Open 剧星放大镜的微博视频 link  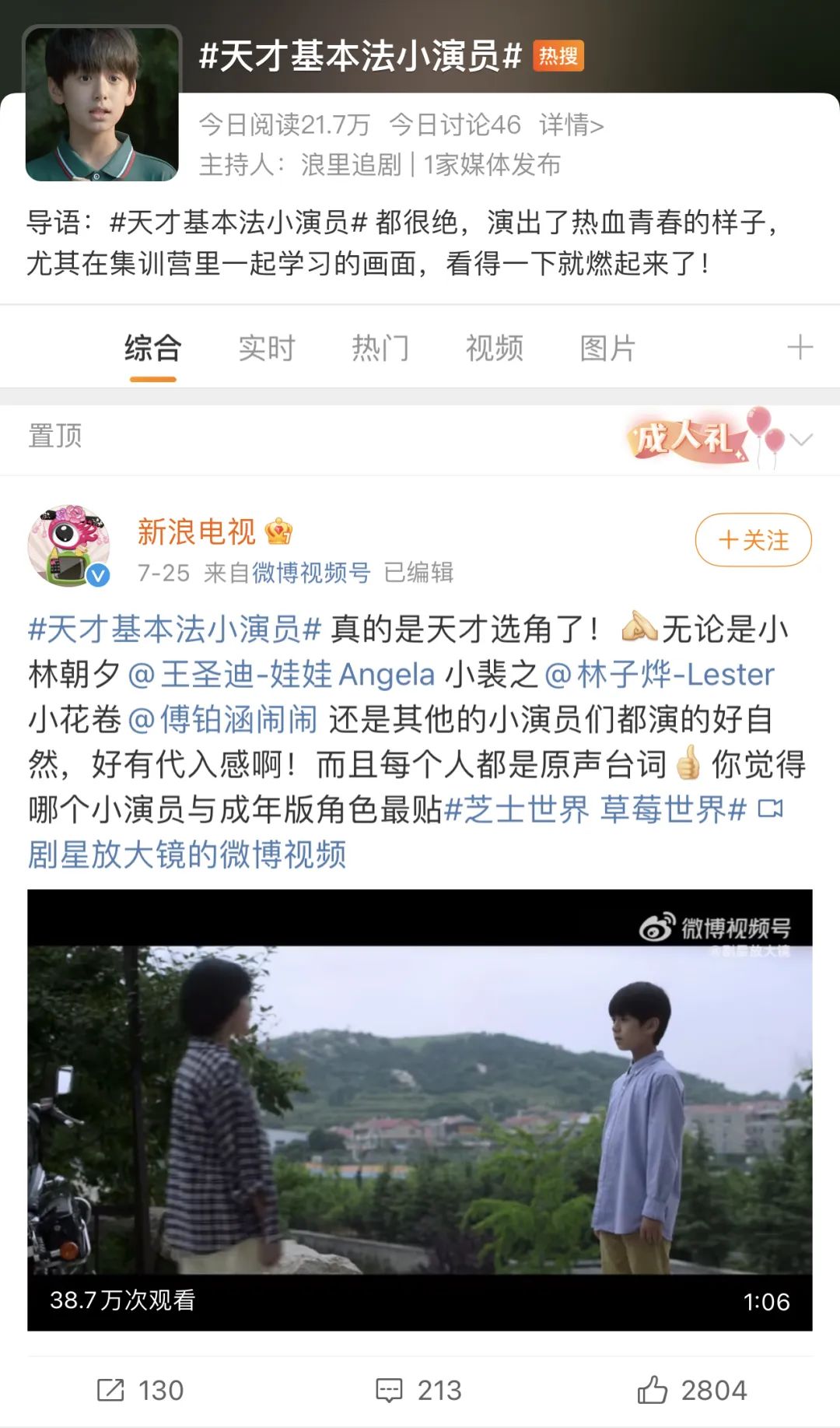tap(187, 854)
